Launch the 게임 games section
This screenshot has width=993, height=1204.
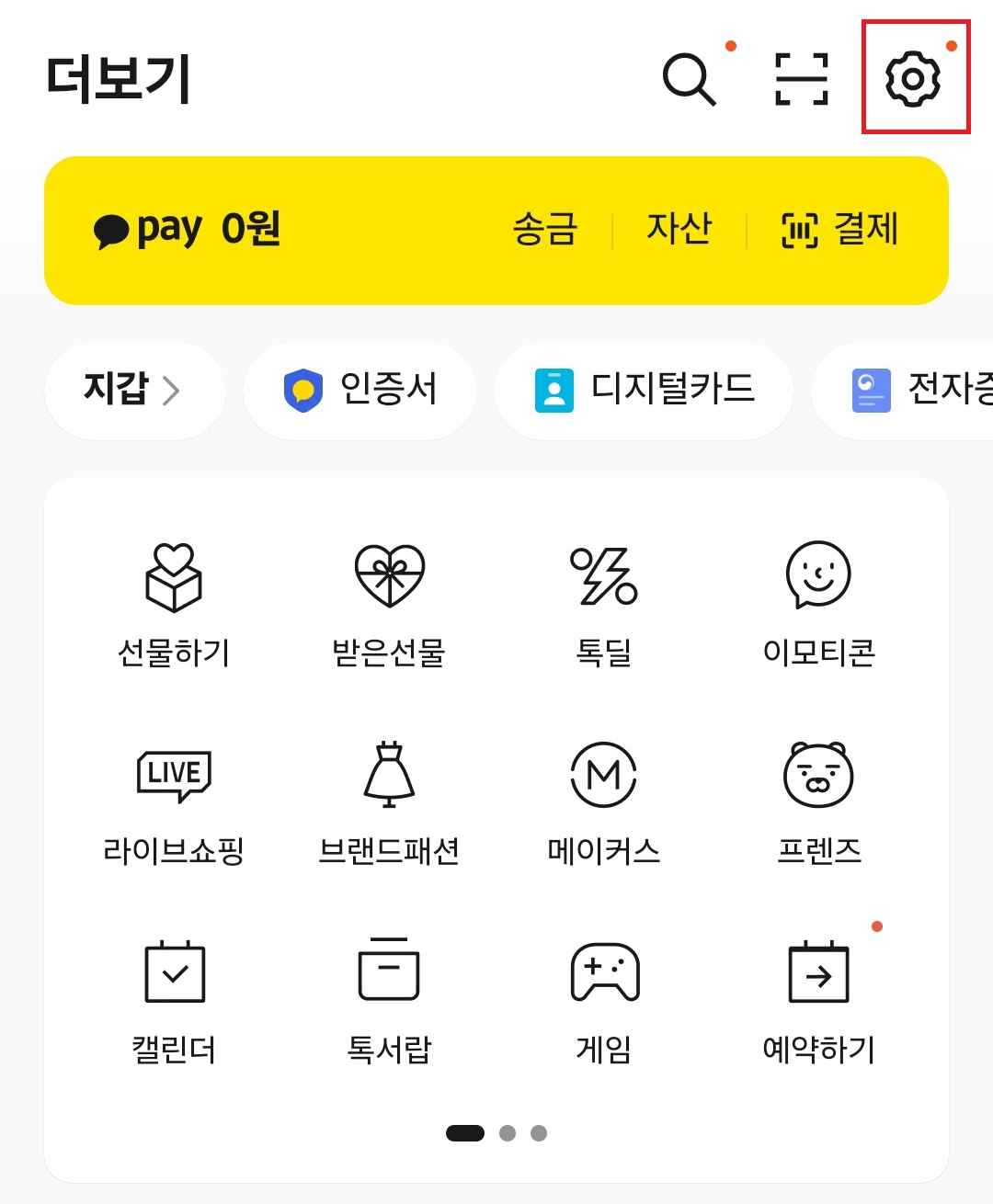coord(603,997)
